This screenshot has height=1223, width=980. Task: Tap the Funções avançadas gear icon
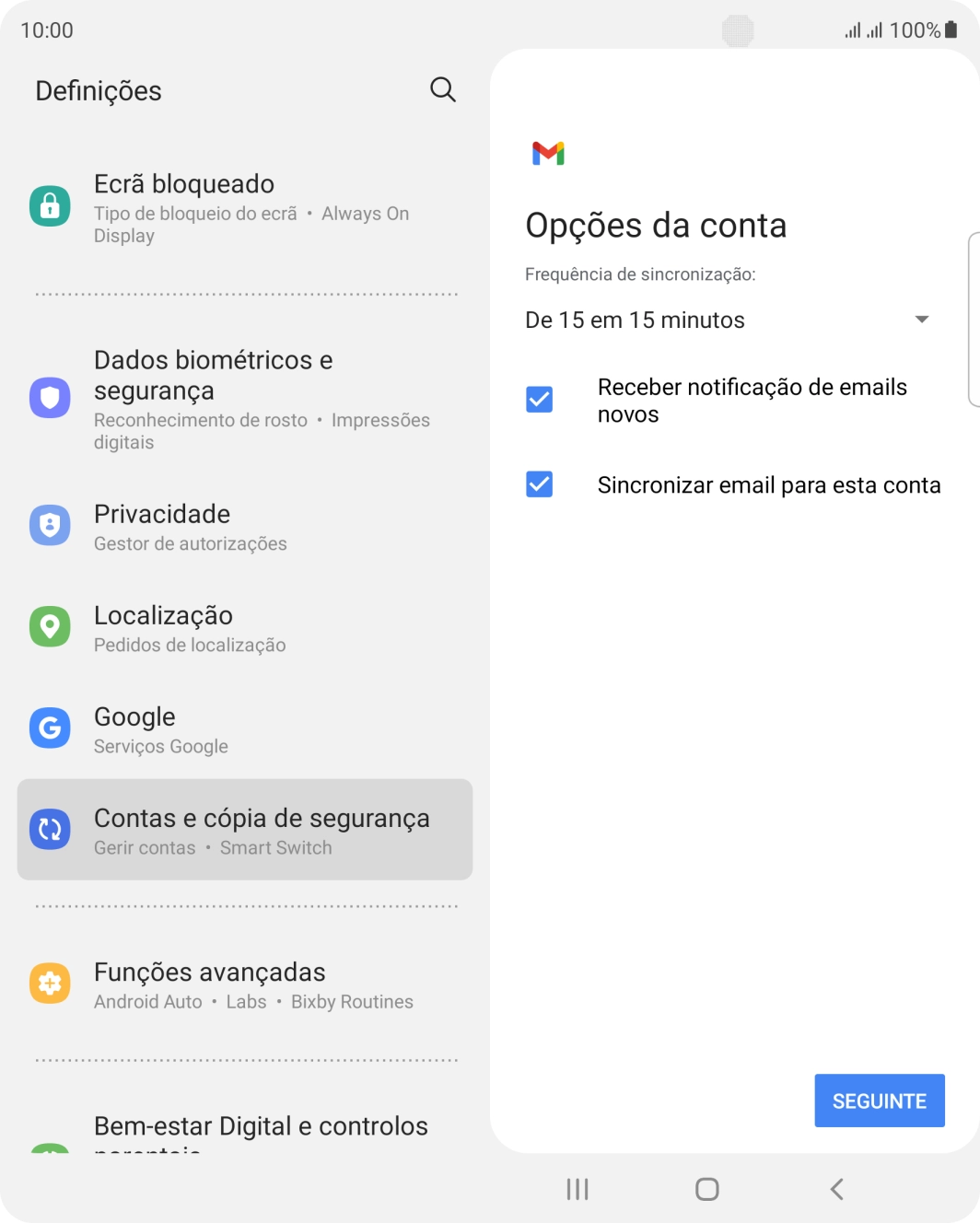tap(50, 983)
